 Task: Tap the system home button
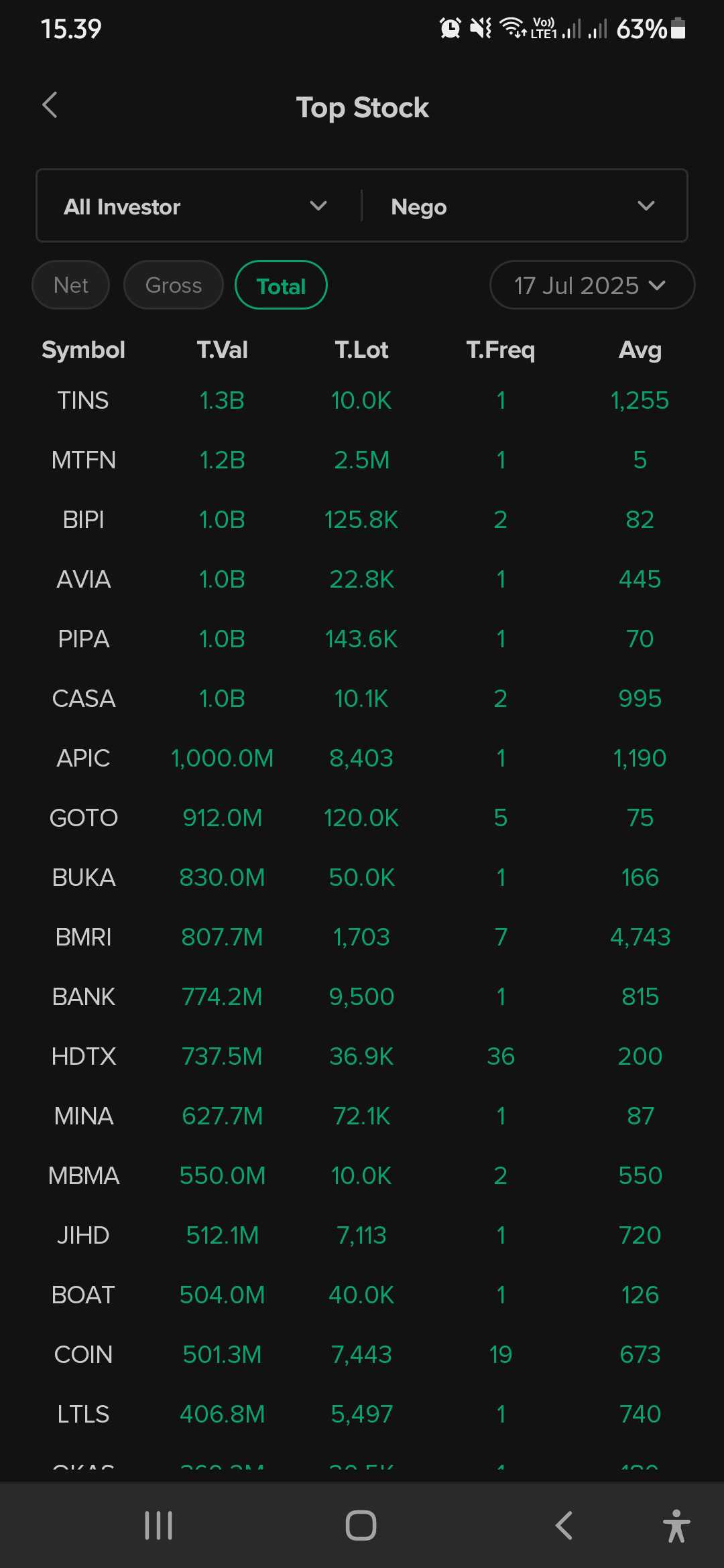pos(361,1526)
